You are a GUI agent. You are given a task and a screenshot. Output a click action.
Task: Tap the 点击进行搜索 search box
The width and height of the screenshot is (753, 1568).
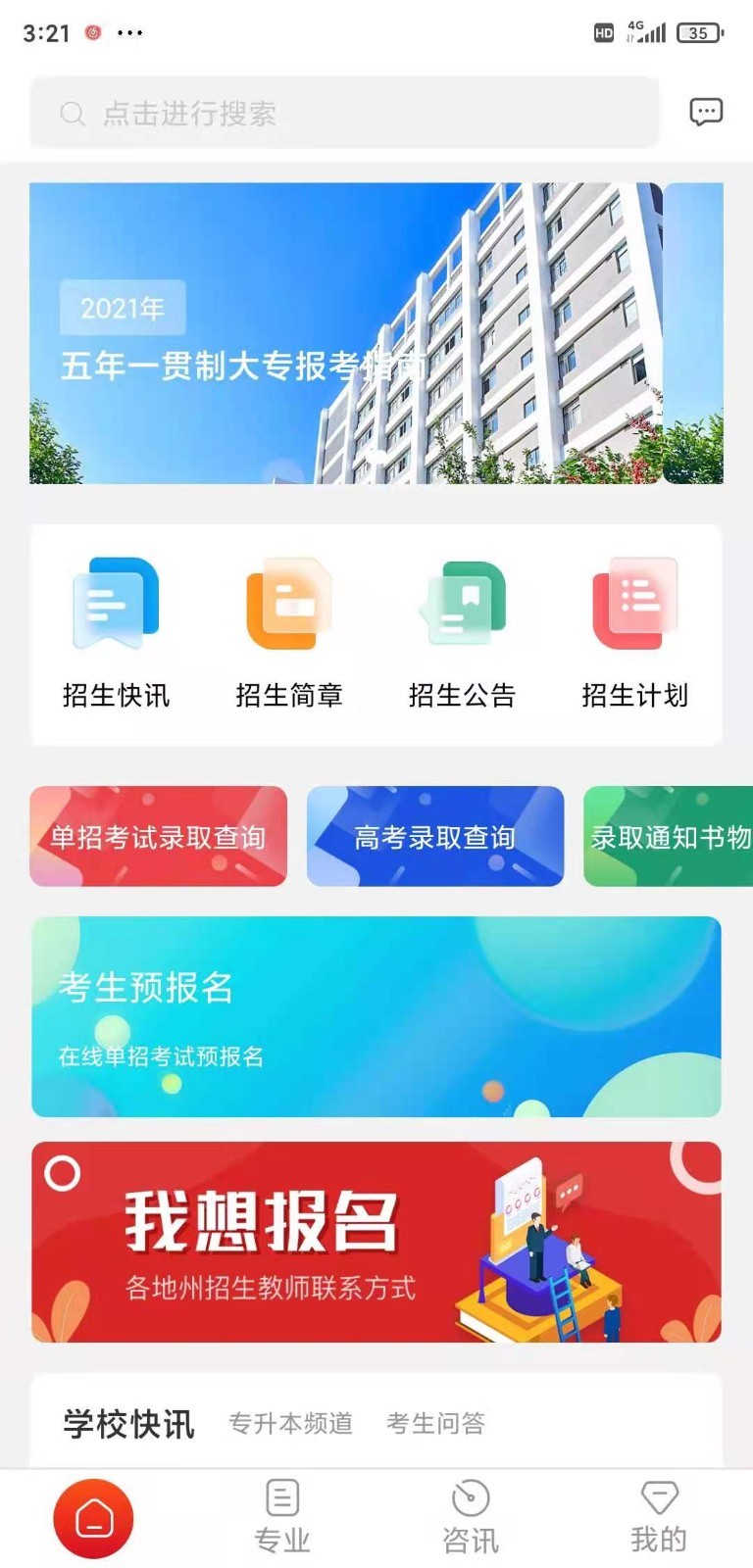click(343, 114)
